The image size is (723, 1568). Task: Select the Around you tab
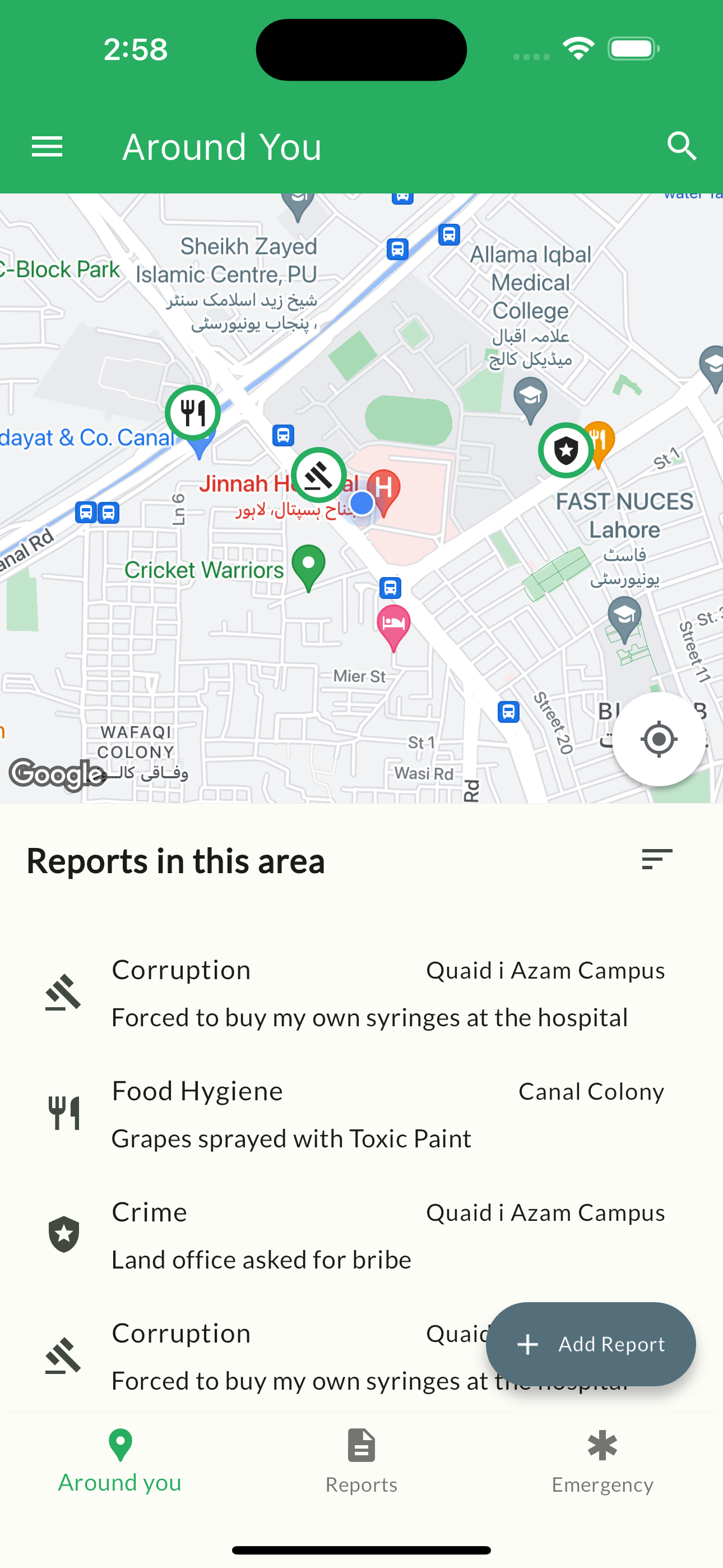tap(120, 1461)
